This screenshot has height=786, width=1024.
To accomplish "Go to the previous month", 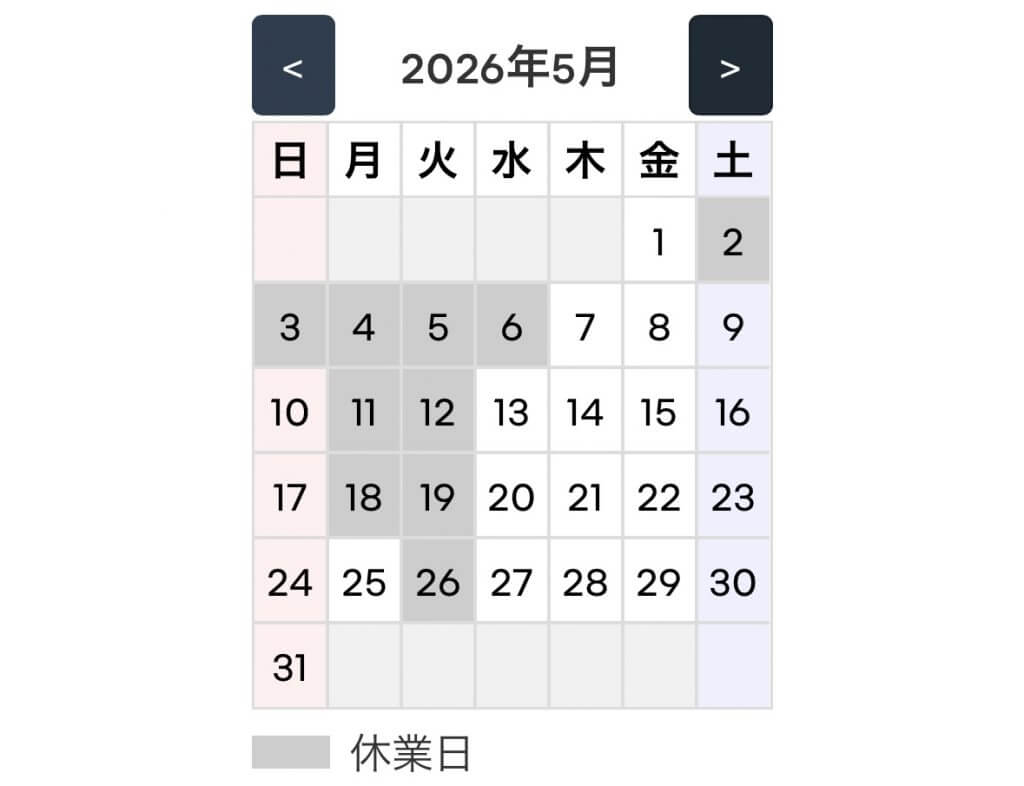I will (x=293, y=66).
